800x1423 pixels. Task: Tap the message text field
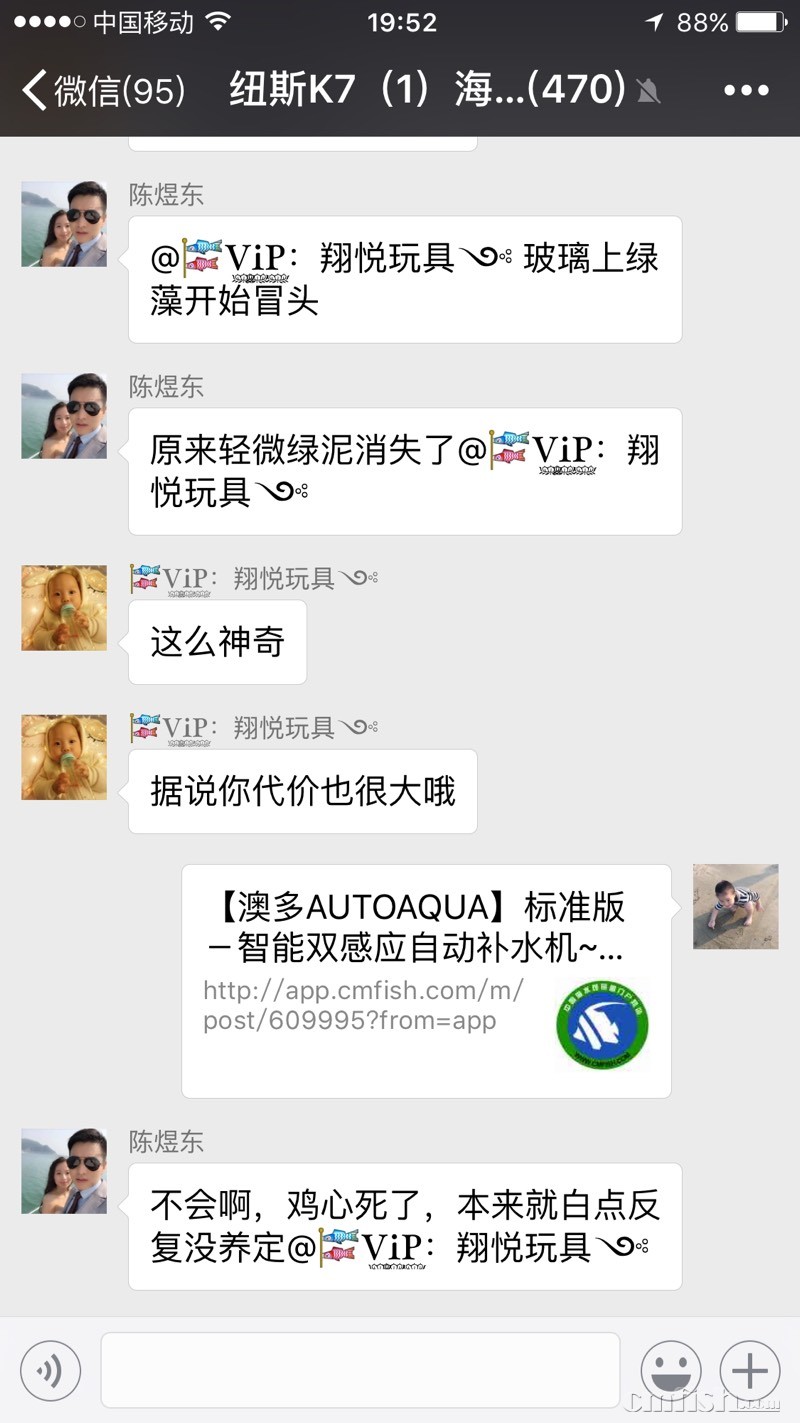pyautogui.click(x=360, y=1369)
